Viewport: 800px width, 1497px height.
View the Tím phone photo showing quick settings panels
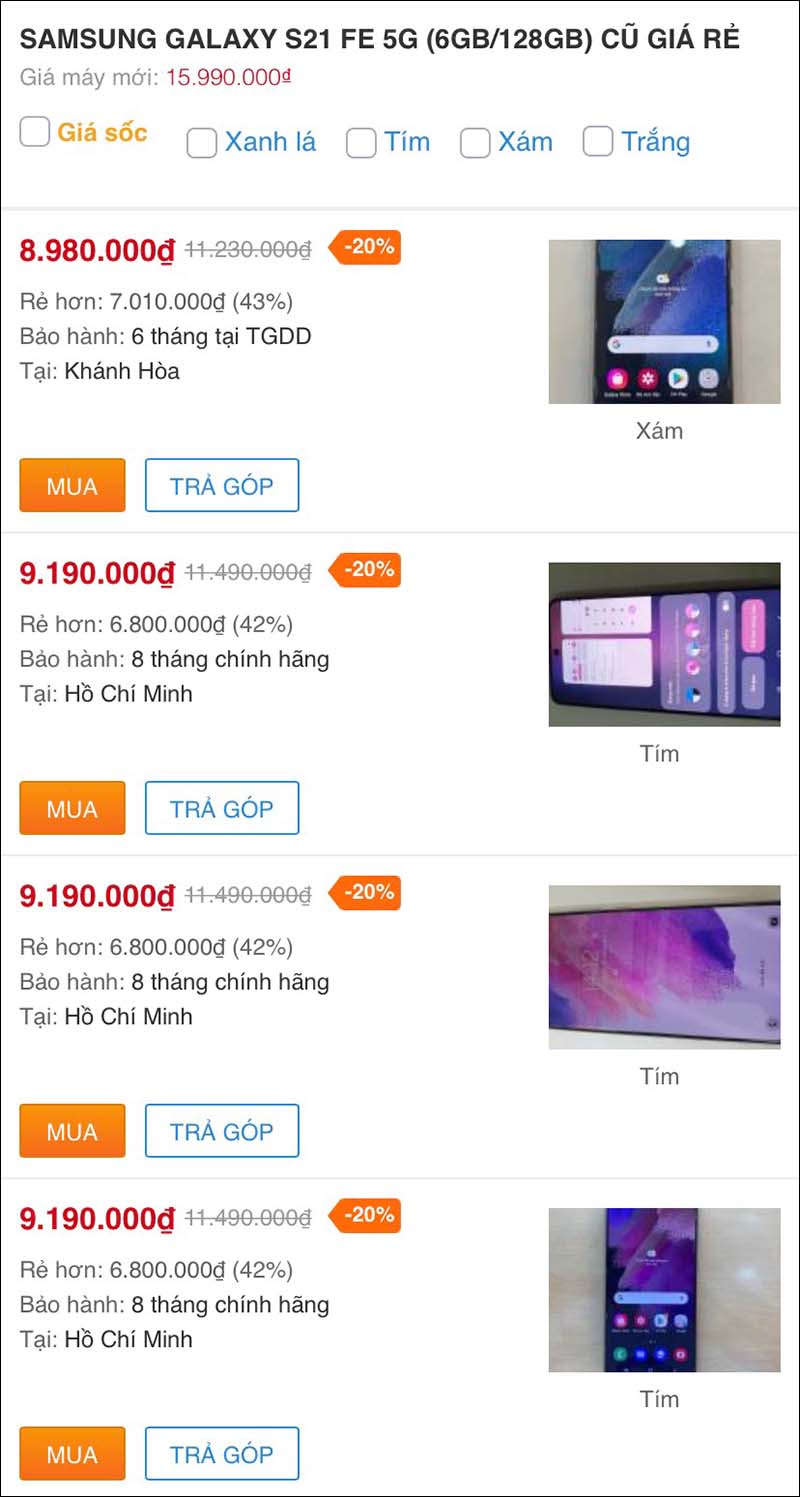click(664, 645)
